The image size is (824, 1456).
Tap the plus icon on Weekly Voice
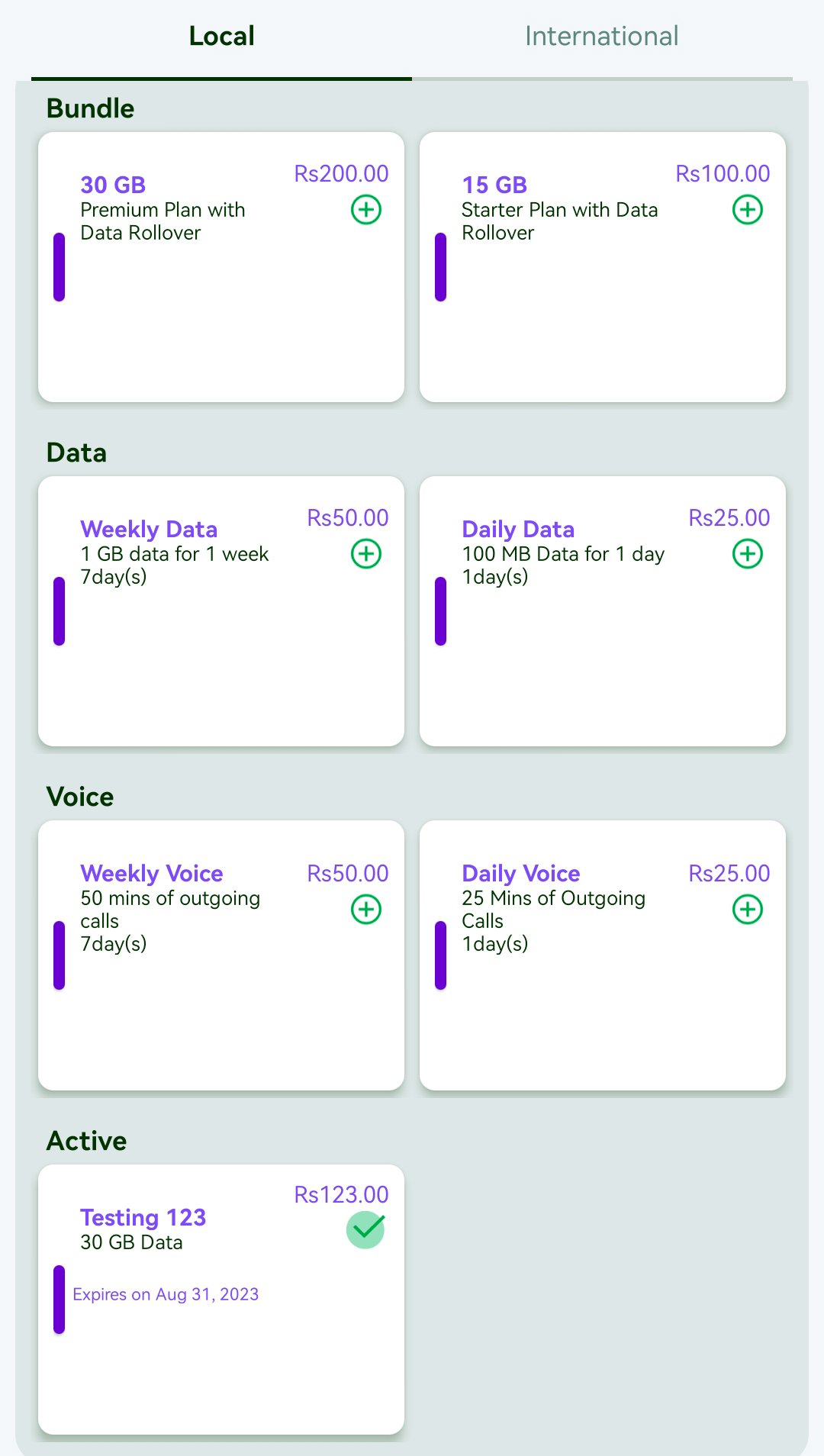click(x=367, y=908)
